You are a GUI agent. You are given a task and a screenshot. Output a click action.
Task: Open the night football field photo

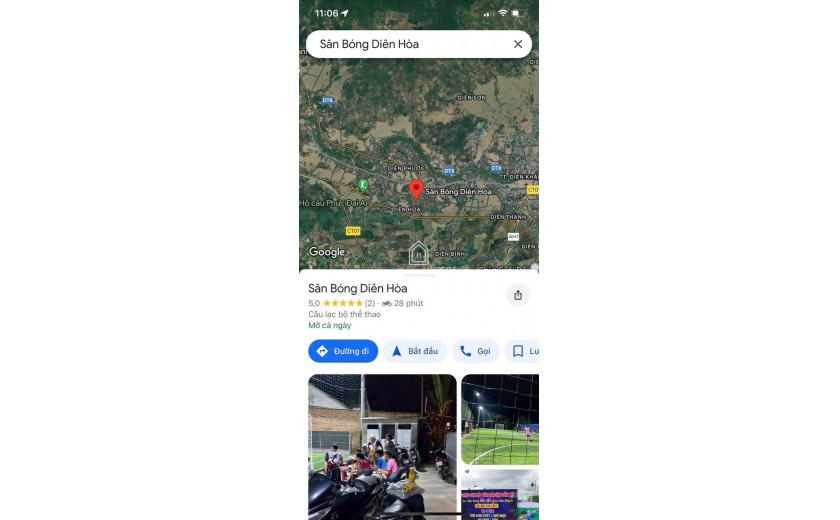pyautogui.click(x=500, y=419)
